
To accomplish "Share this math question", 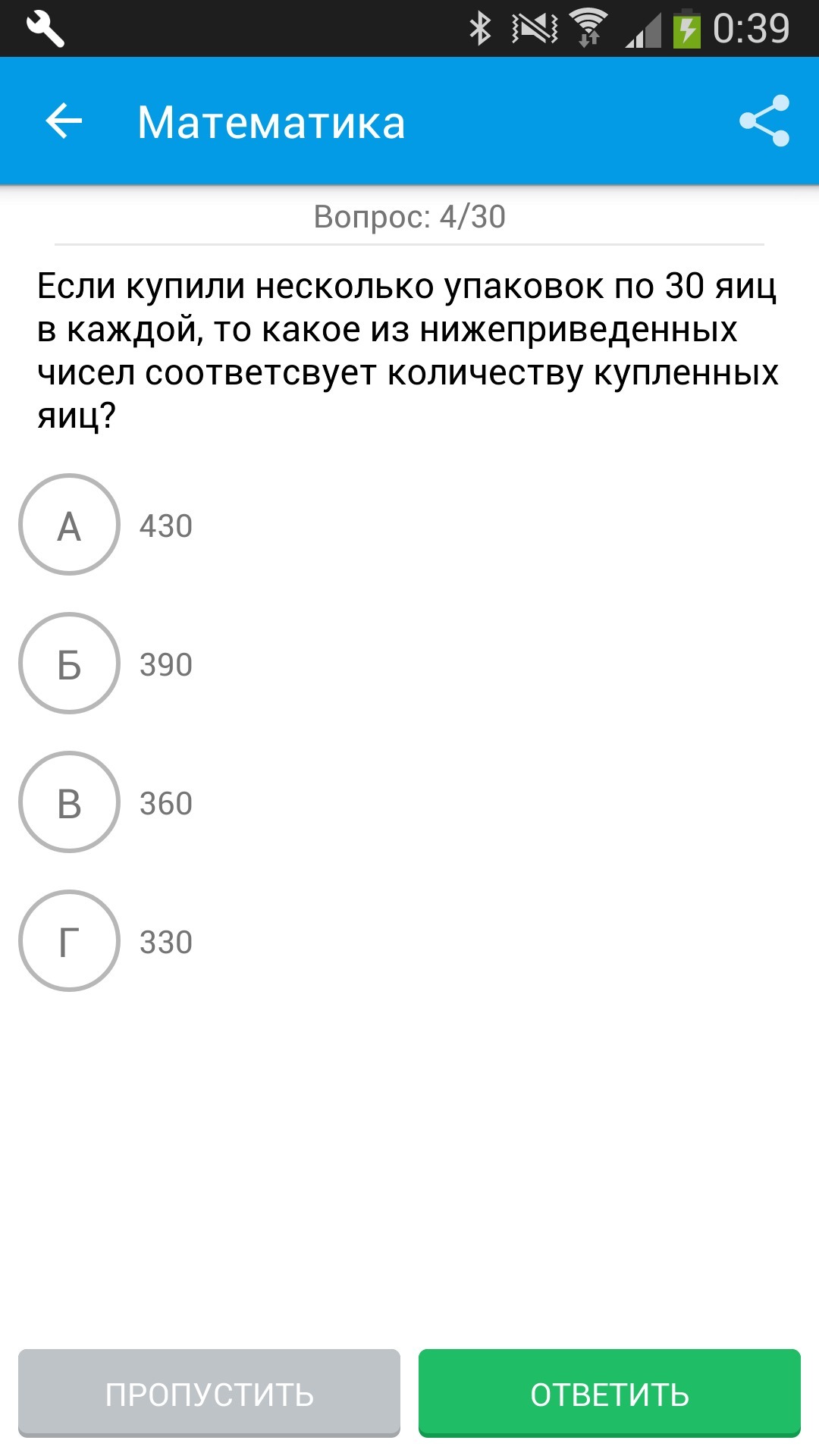I will tap(764, 121).
